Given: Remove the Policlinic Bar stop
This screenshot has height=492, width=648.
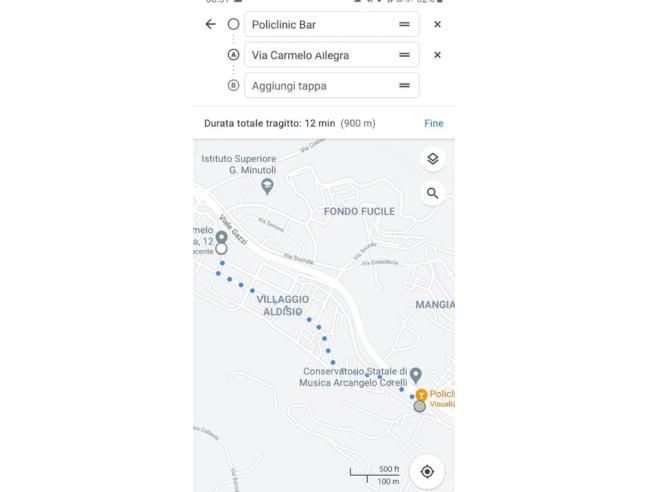Looking at the screenshot, I should click(x=437, y=25).
